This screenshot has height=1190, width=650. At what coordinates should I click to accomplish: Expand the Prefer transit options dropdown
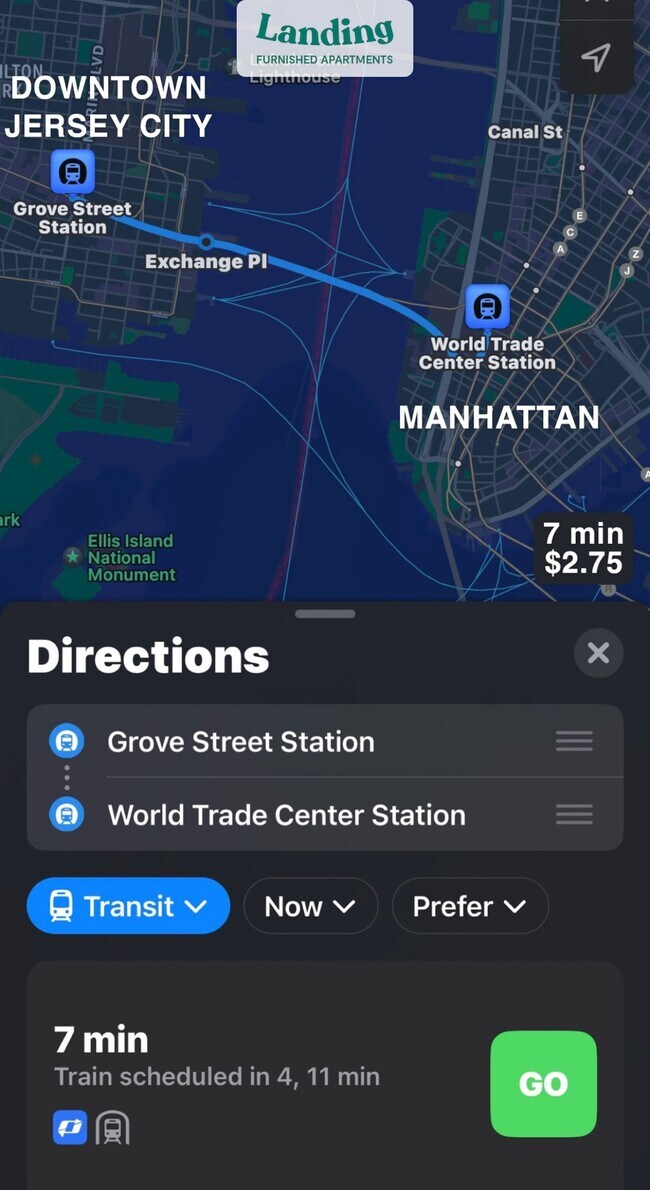[x=470, y=906]
